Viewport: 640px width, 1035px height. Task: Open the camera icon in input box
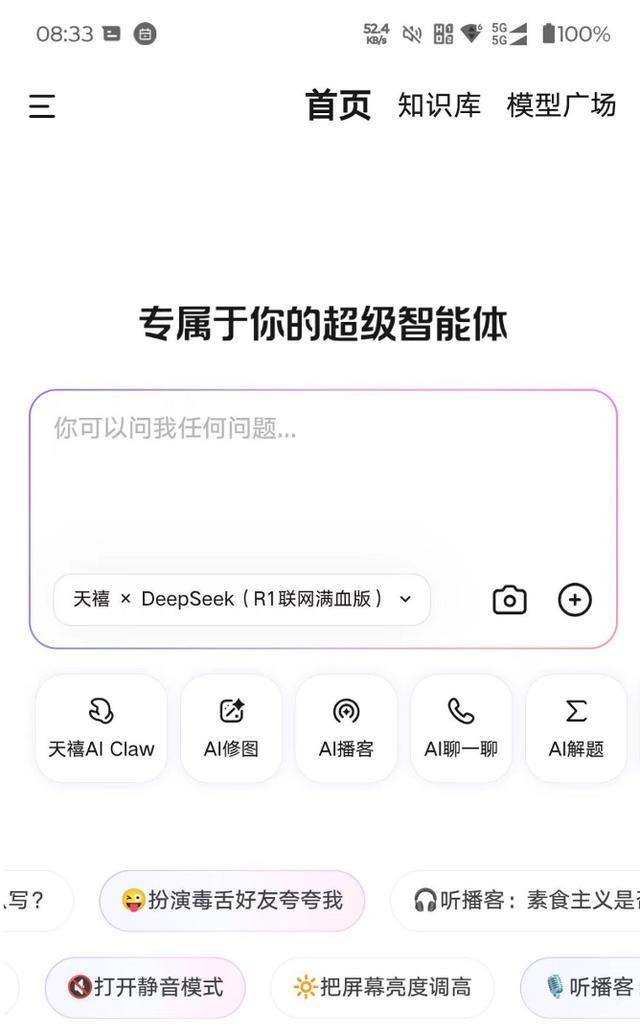(509, 600)
